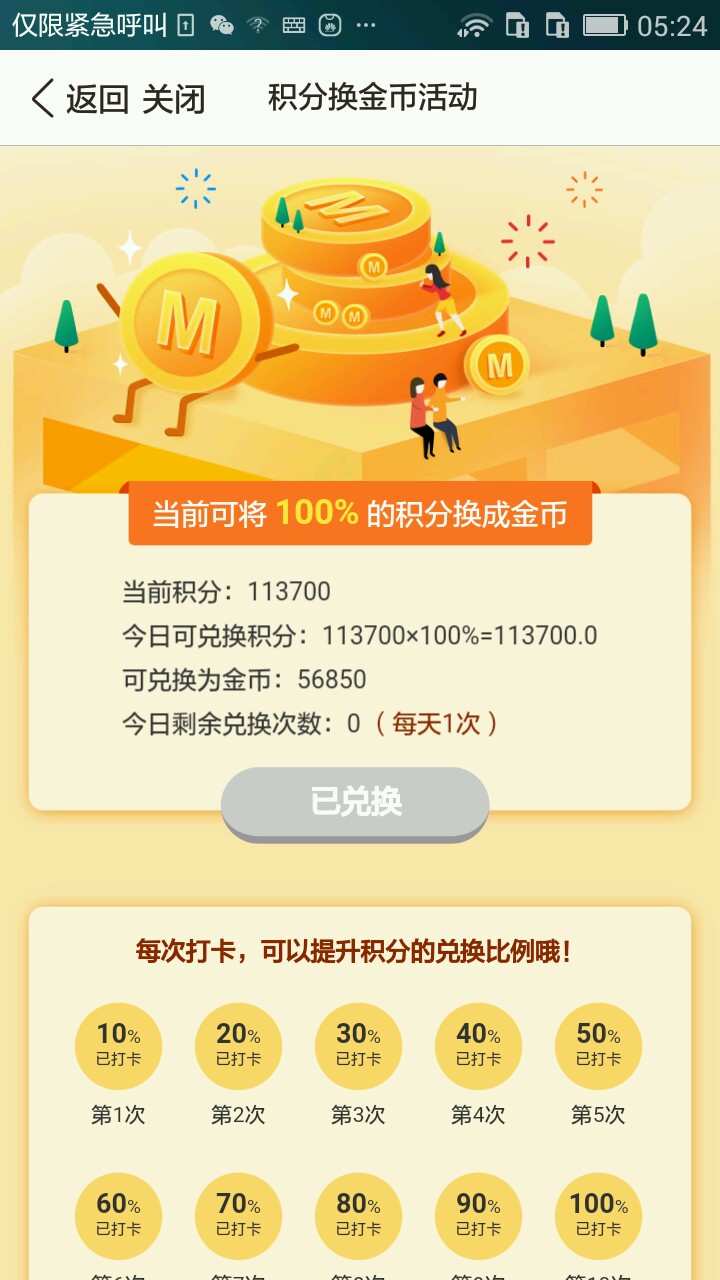Close the page with 关闭
Viewport: 720px width, 1280px height.
click(x=173, y=99)
